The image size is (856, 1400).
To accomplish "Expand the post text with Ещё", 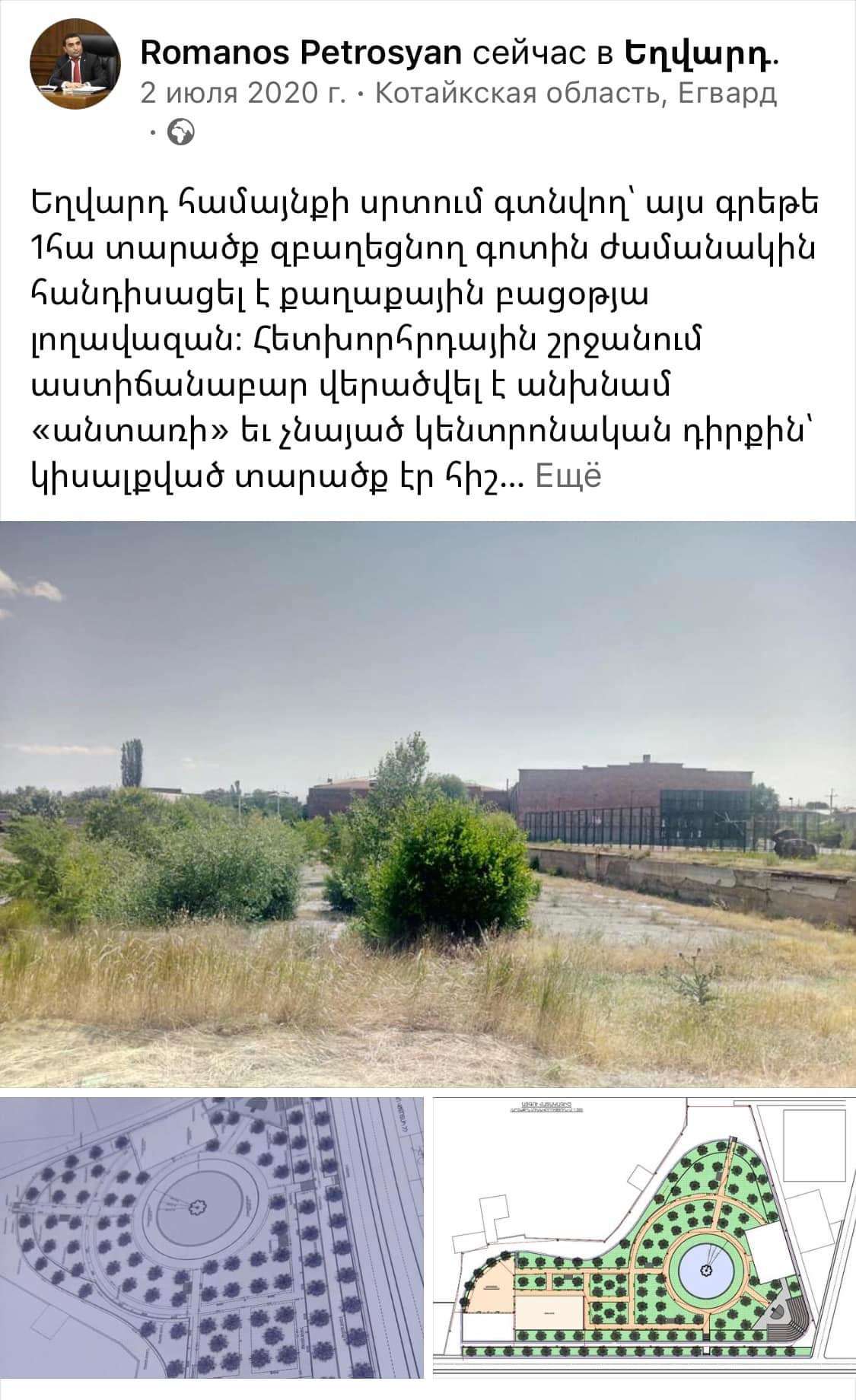I will (x=568, y=476).
